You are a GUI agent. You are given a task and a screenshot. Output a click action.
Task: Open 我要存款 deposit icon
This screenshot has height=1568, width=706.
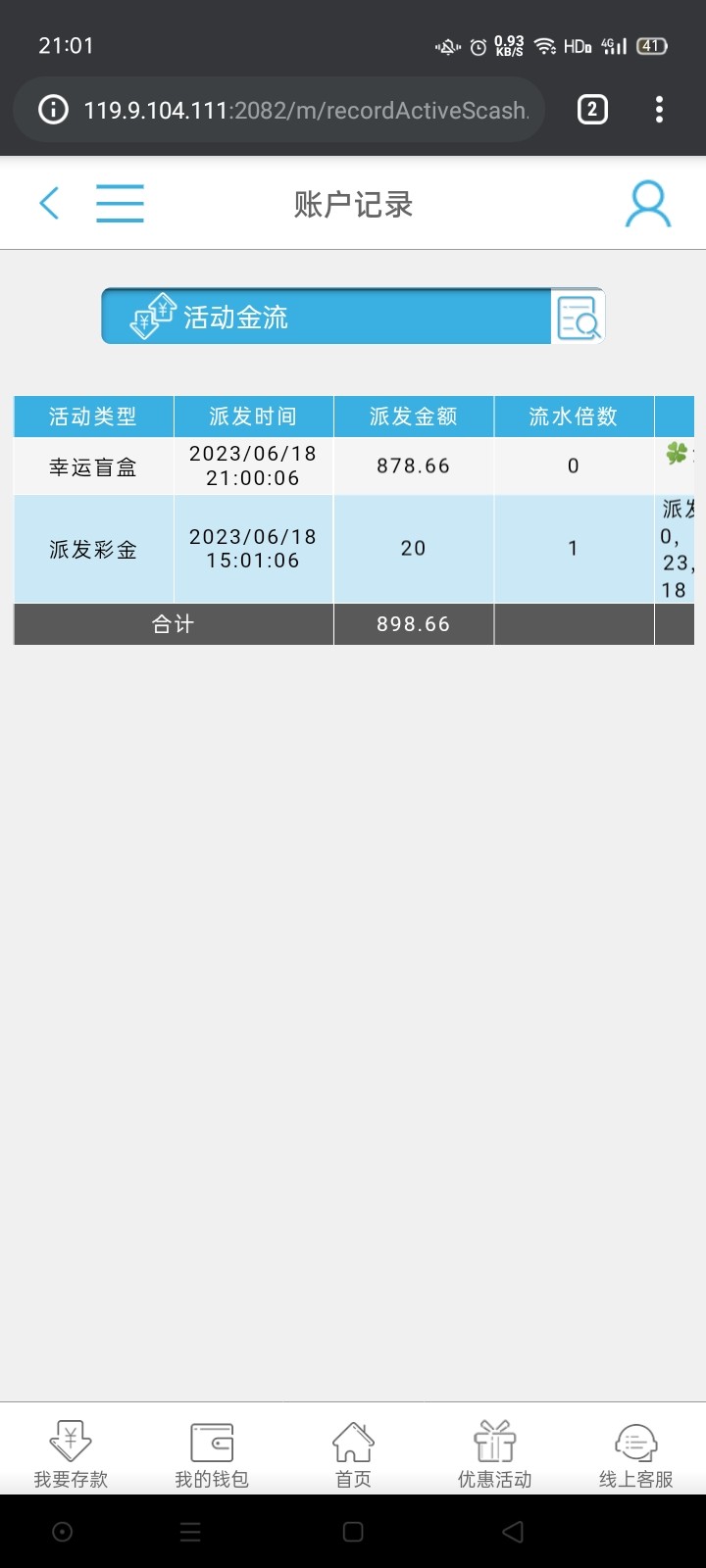click(x=70, y=1450)
